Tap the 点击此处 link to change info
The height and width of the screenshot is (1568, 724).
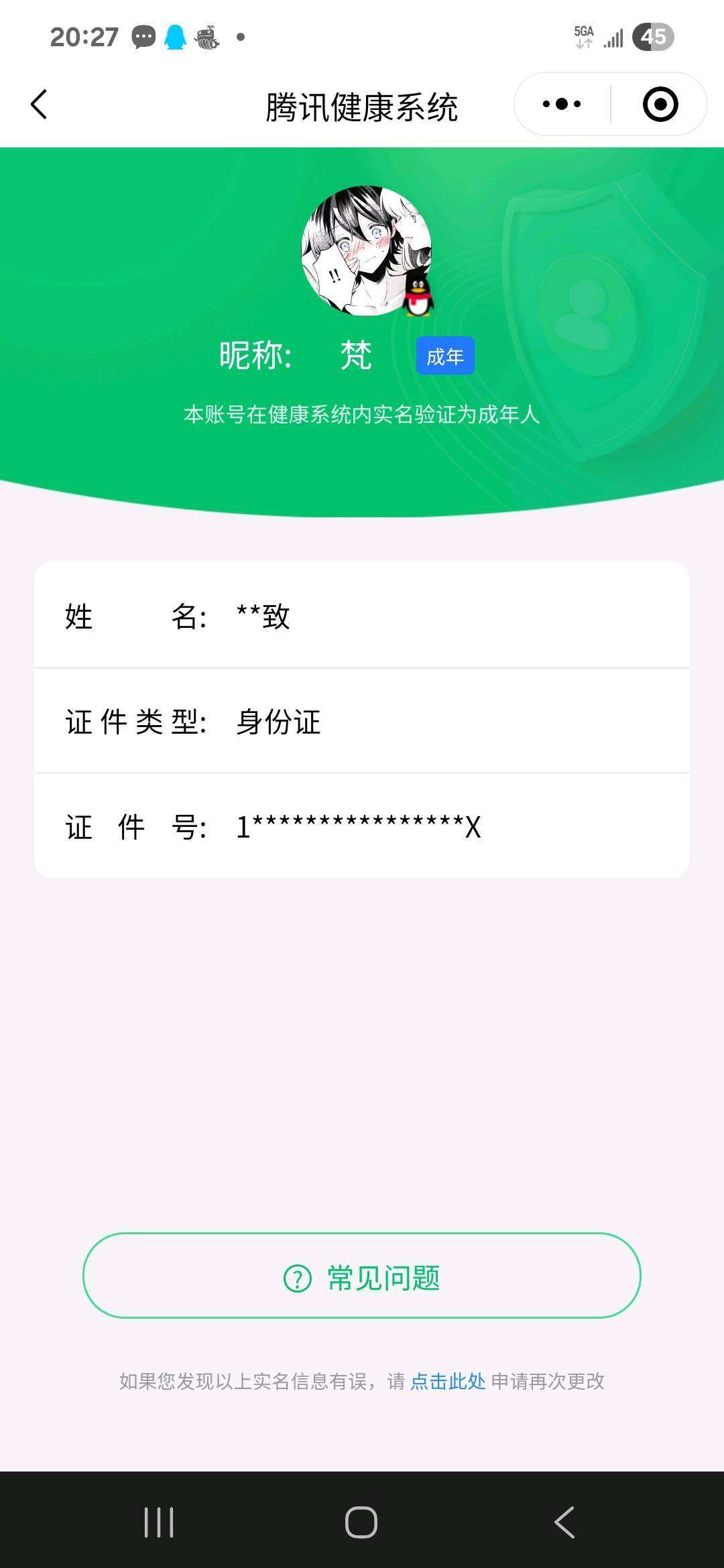click(448, 1381)
